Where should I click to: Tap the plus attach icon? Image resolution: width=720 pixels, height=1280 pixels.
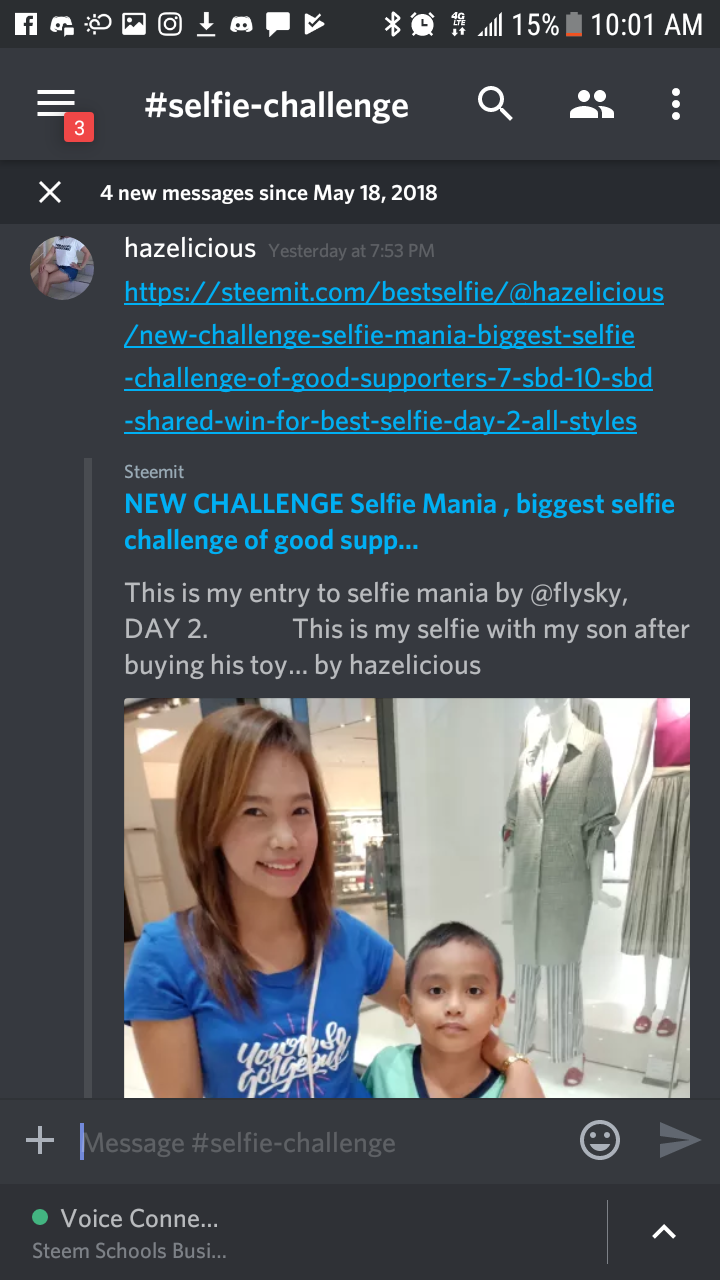tap(40, 1141)
